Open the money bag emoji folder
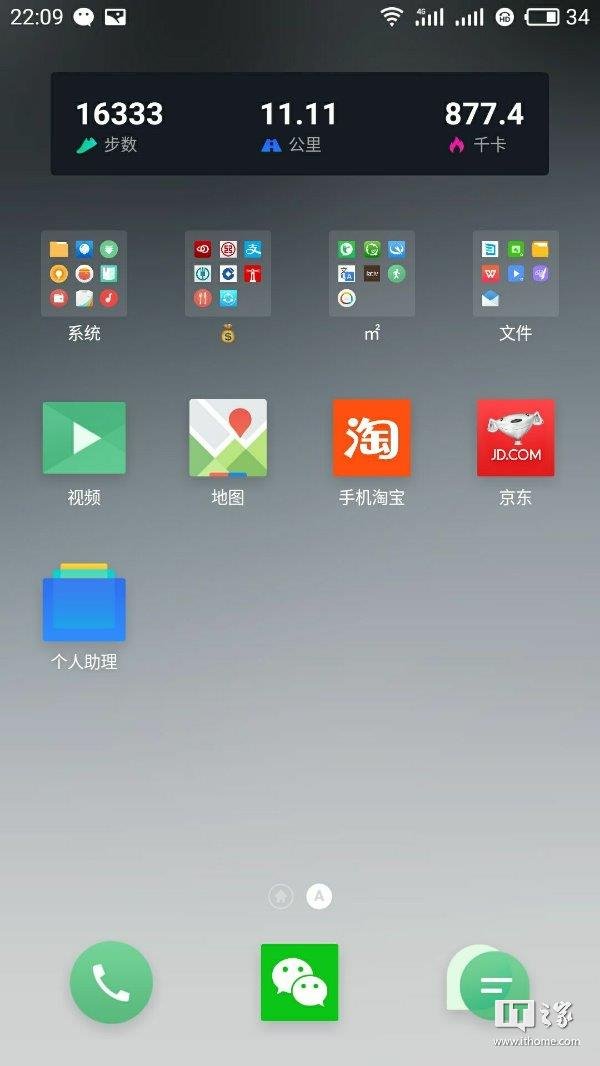Image resolution: width=600 pixels, height=1066 pixels. [228, 274]
